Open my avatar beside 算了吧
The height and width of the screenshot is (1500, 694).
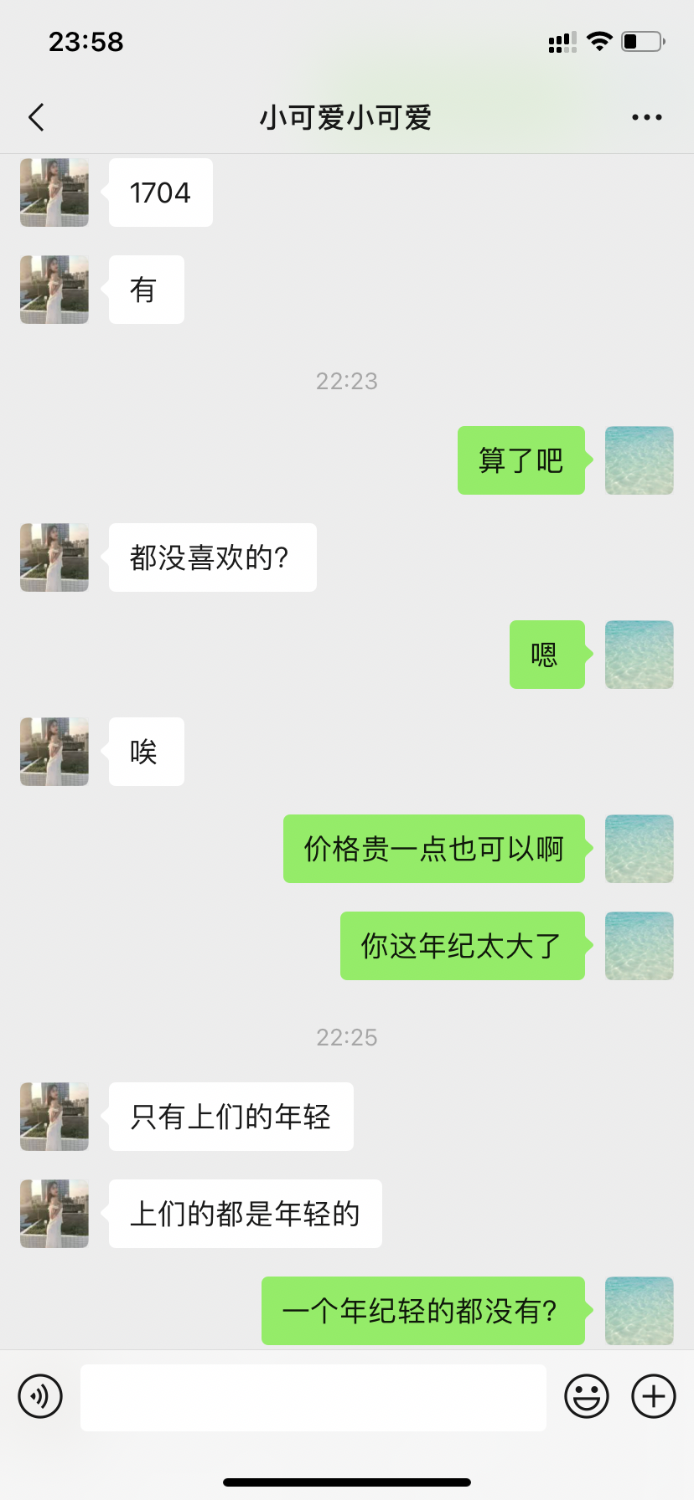[x=639, y=461]
